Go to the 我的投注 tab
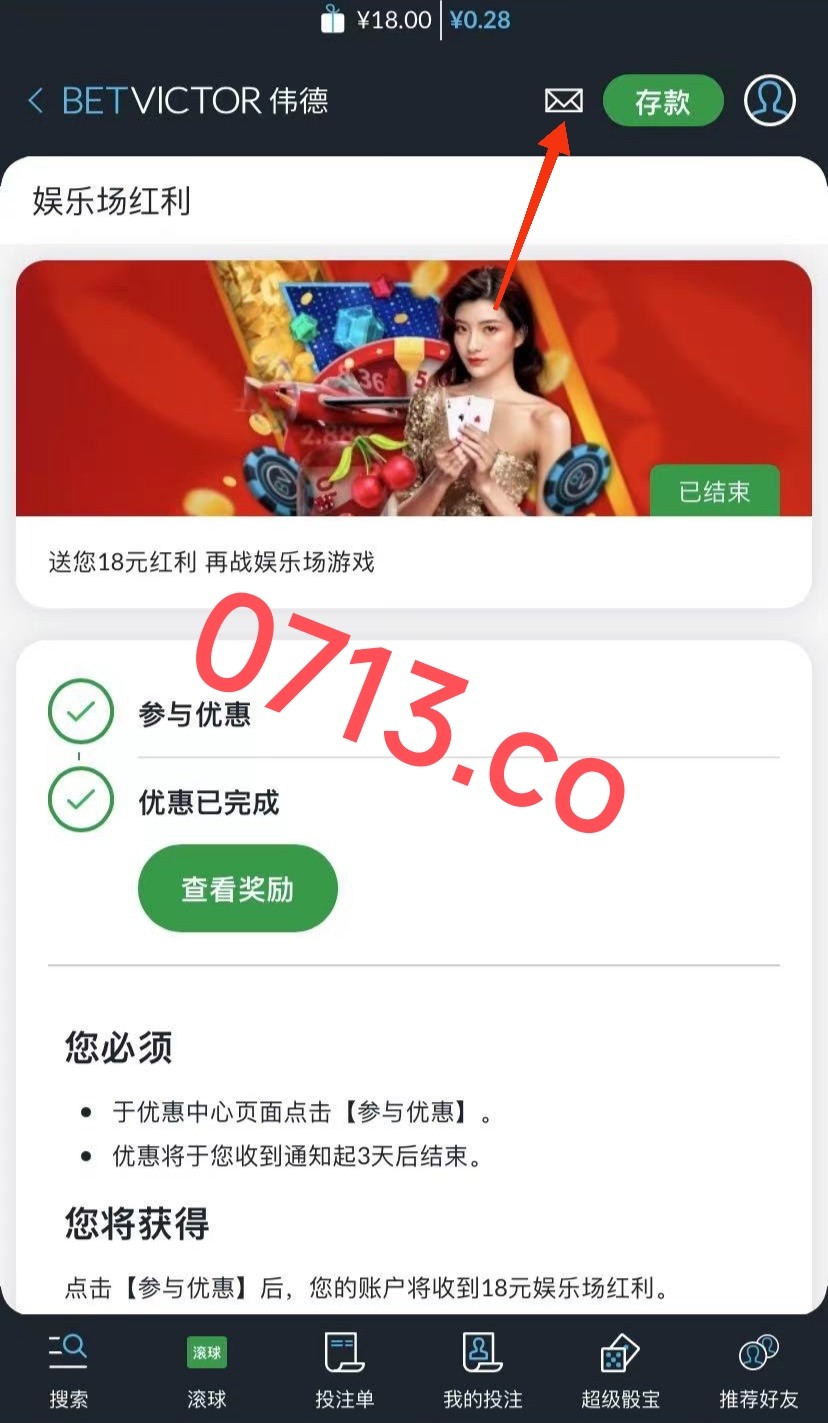 [482, 1371]
